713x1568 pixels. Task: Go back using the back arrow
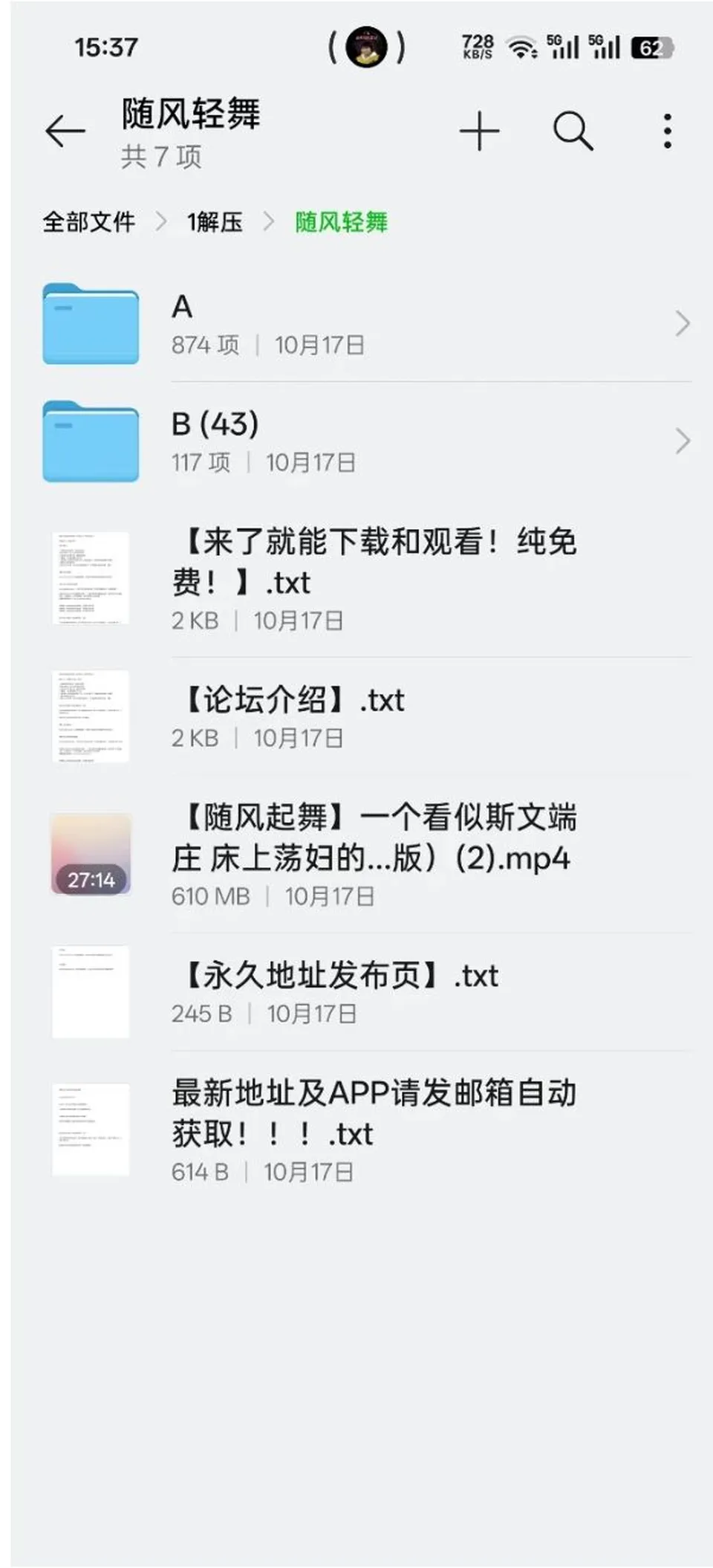click(65, 132)
